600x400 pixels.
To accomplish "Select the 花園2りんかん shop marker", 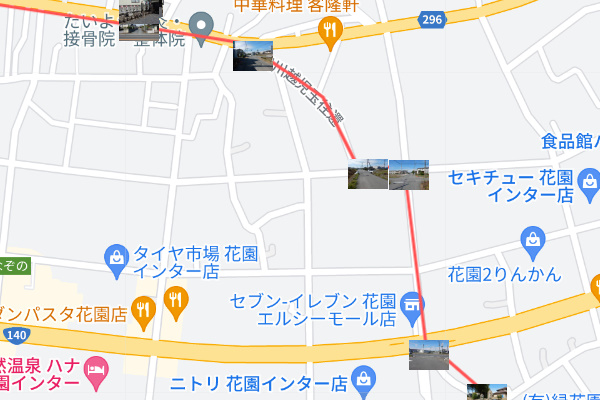I will pos(532,241).
